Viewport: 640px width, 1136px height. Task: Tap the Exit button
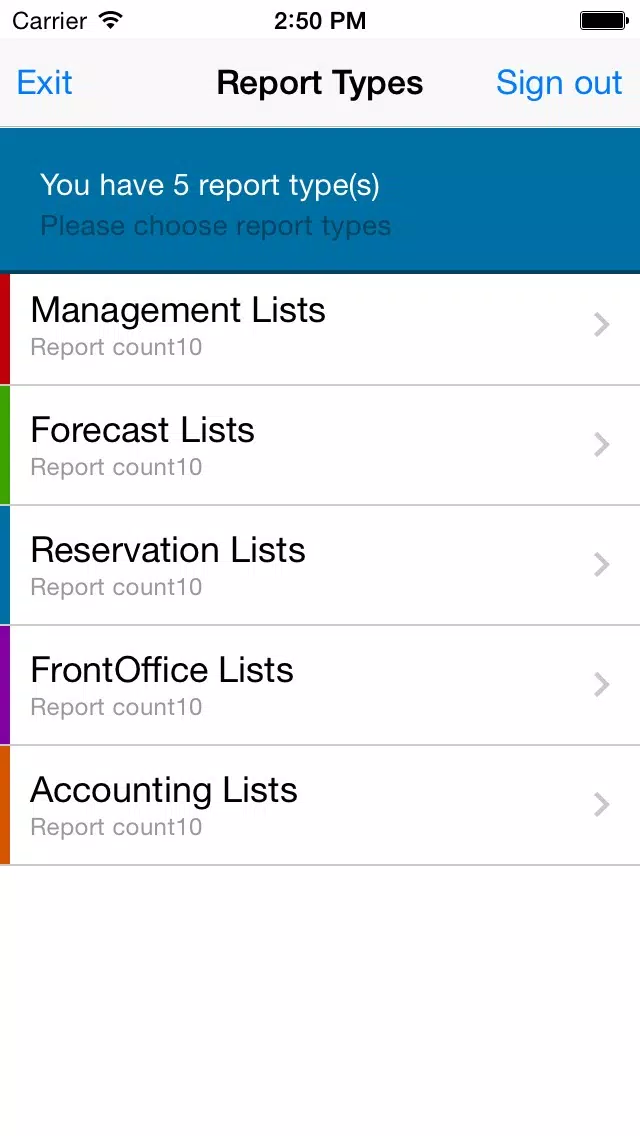44,83
